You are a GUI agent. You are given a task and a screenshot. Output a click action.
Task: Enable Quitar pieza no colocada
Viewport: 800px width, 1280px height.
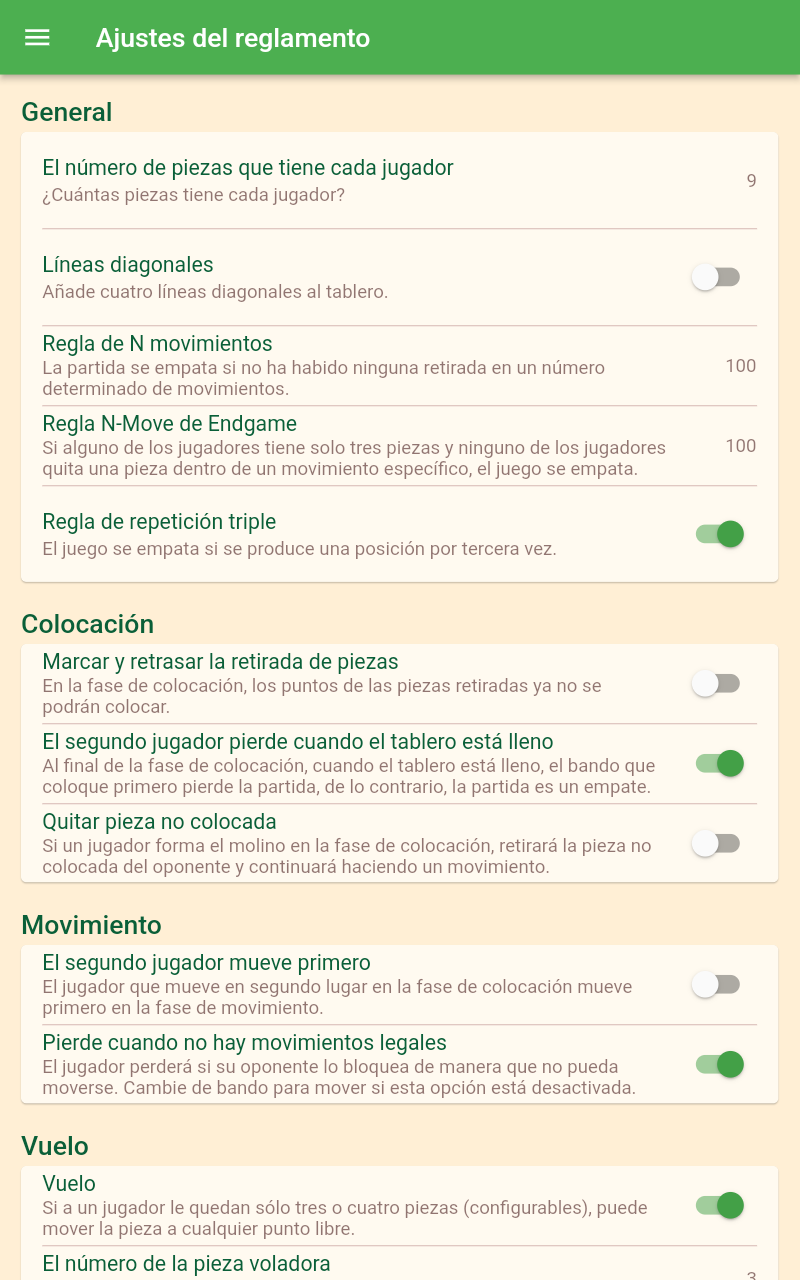coord(716,844)
